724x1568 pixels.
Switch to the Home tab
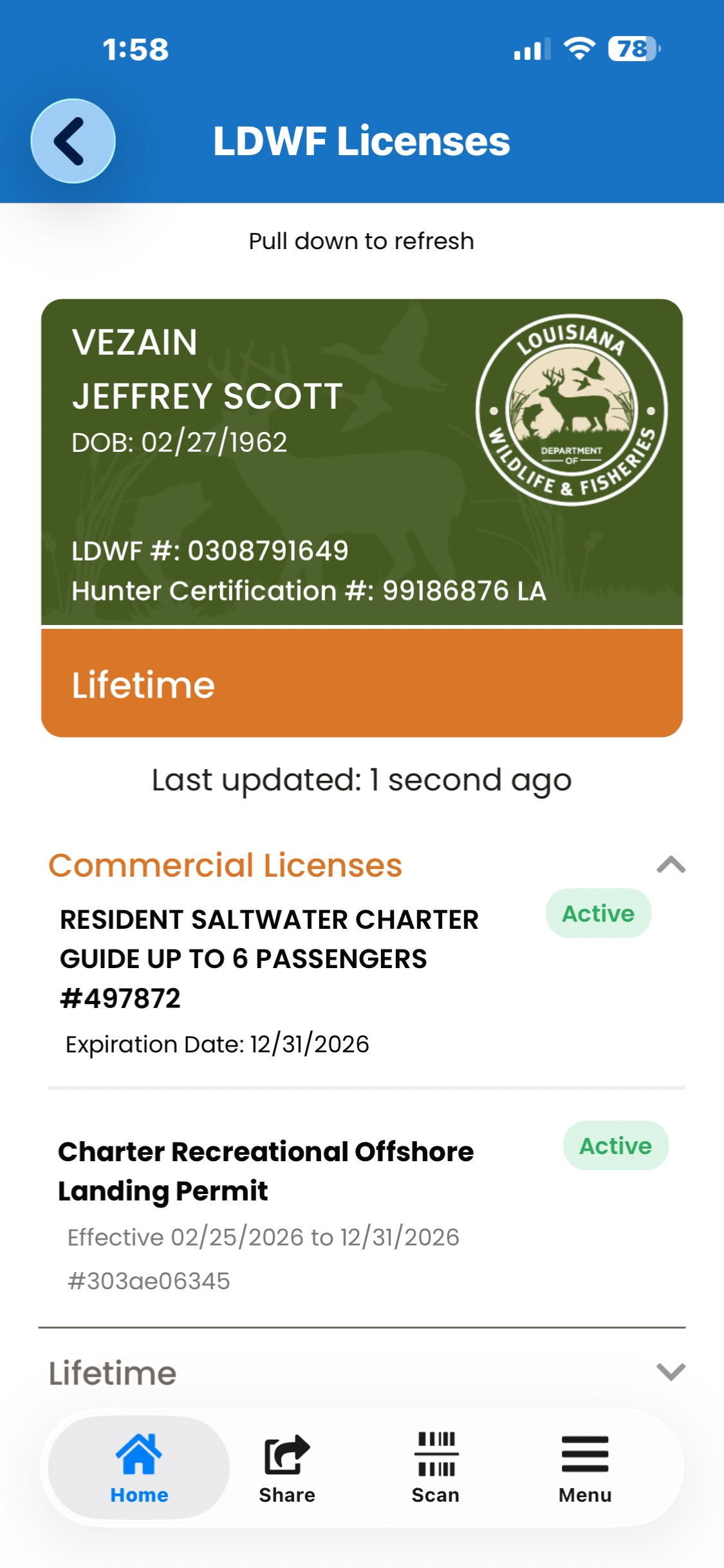[x=139, y=1467]
